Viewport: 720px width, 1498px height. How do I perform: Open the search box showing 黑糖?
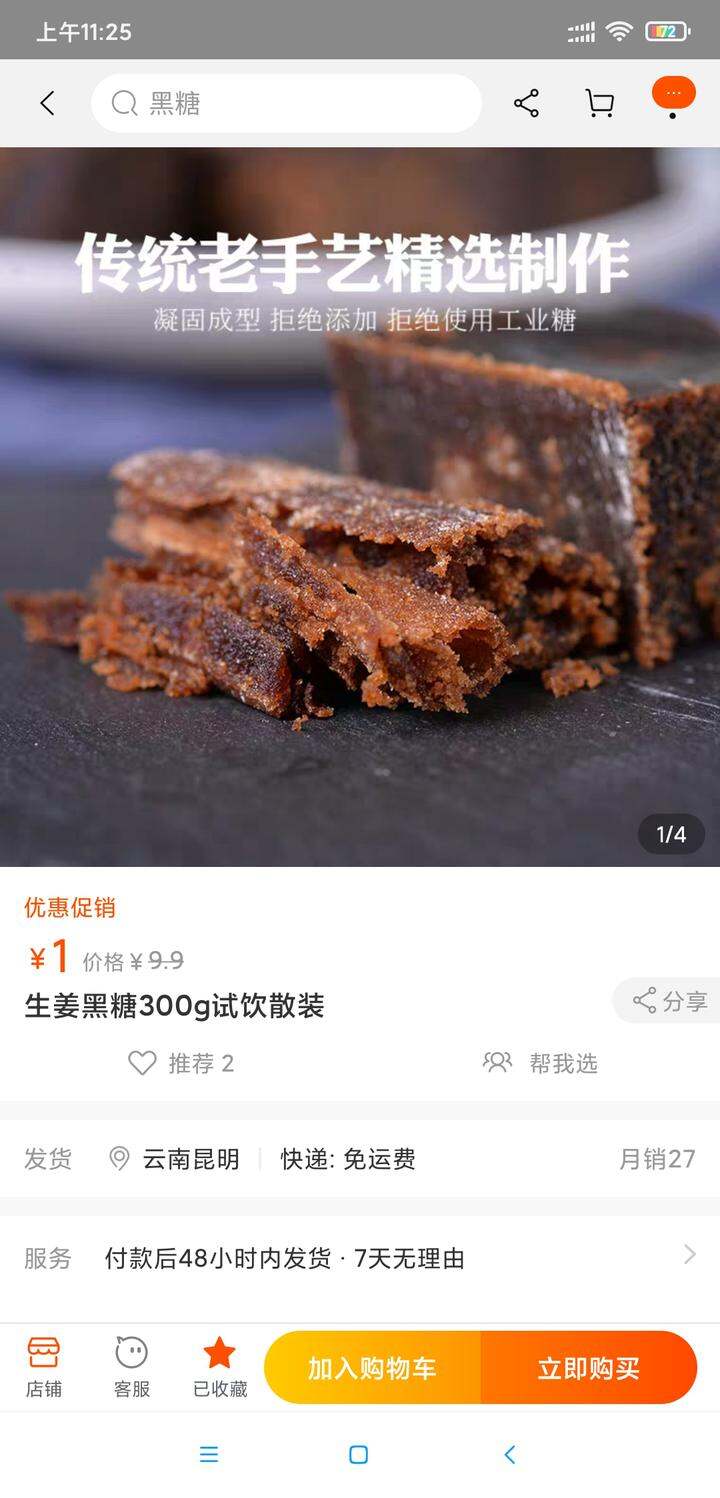click(x=286, y=103)
